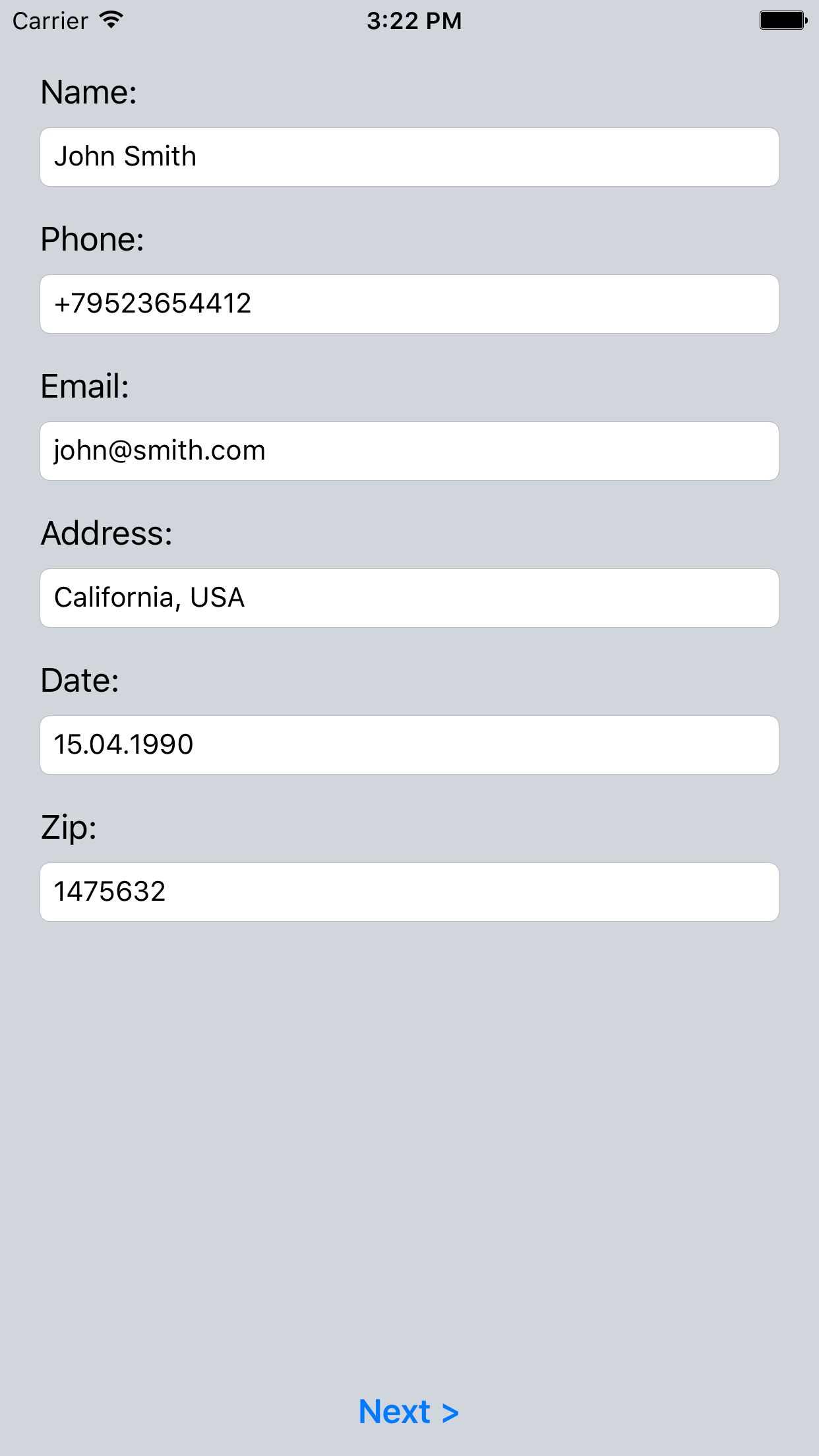Tap the Zip field 1475632

pyautogui.click(x=409, y=892)
